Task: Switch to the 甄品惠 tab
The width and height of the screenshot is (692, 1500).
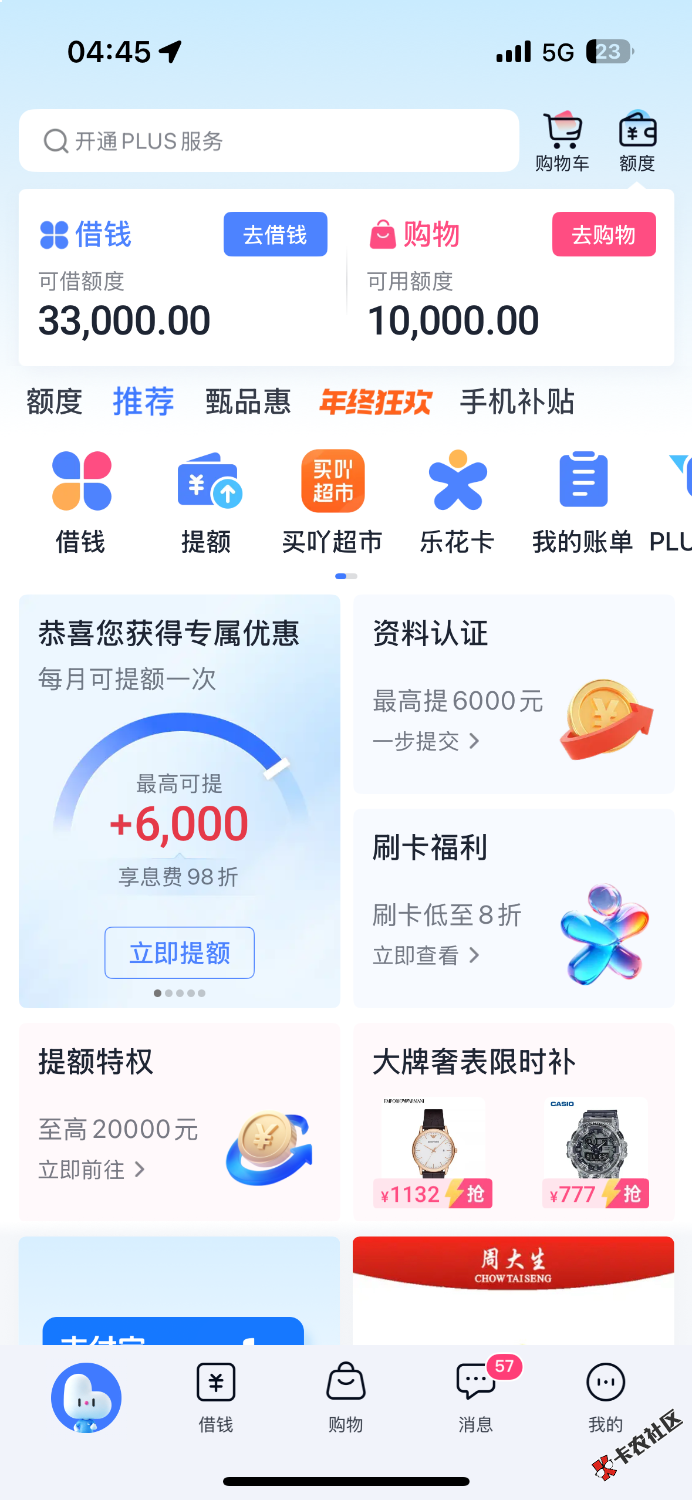Action: pos(248,402)
